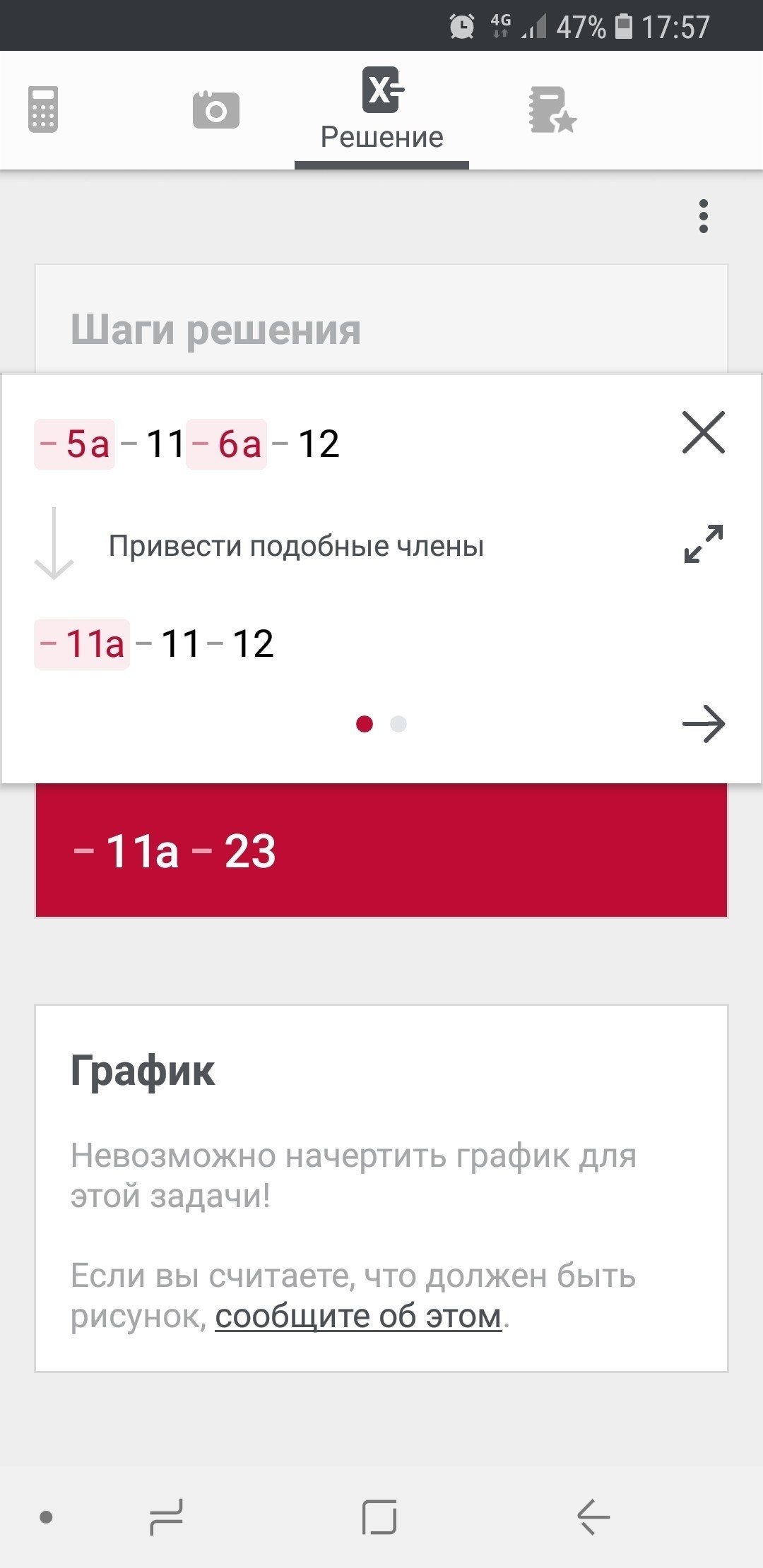Open the calculator tab

pyautogui.click(x=43, y=109)
